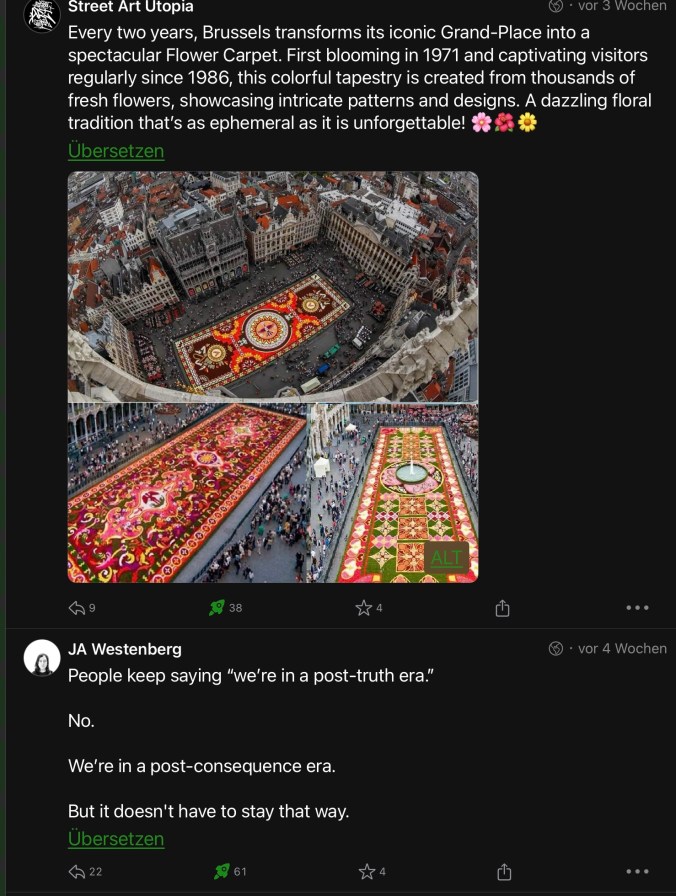Open more options for Street Art Utopia's post
Image resolution: width=676 pixels, height=896 pixels.
(x=637, y=607)
